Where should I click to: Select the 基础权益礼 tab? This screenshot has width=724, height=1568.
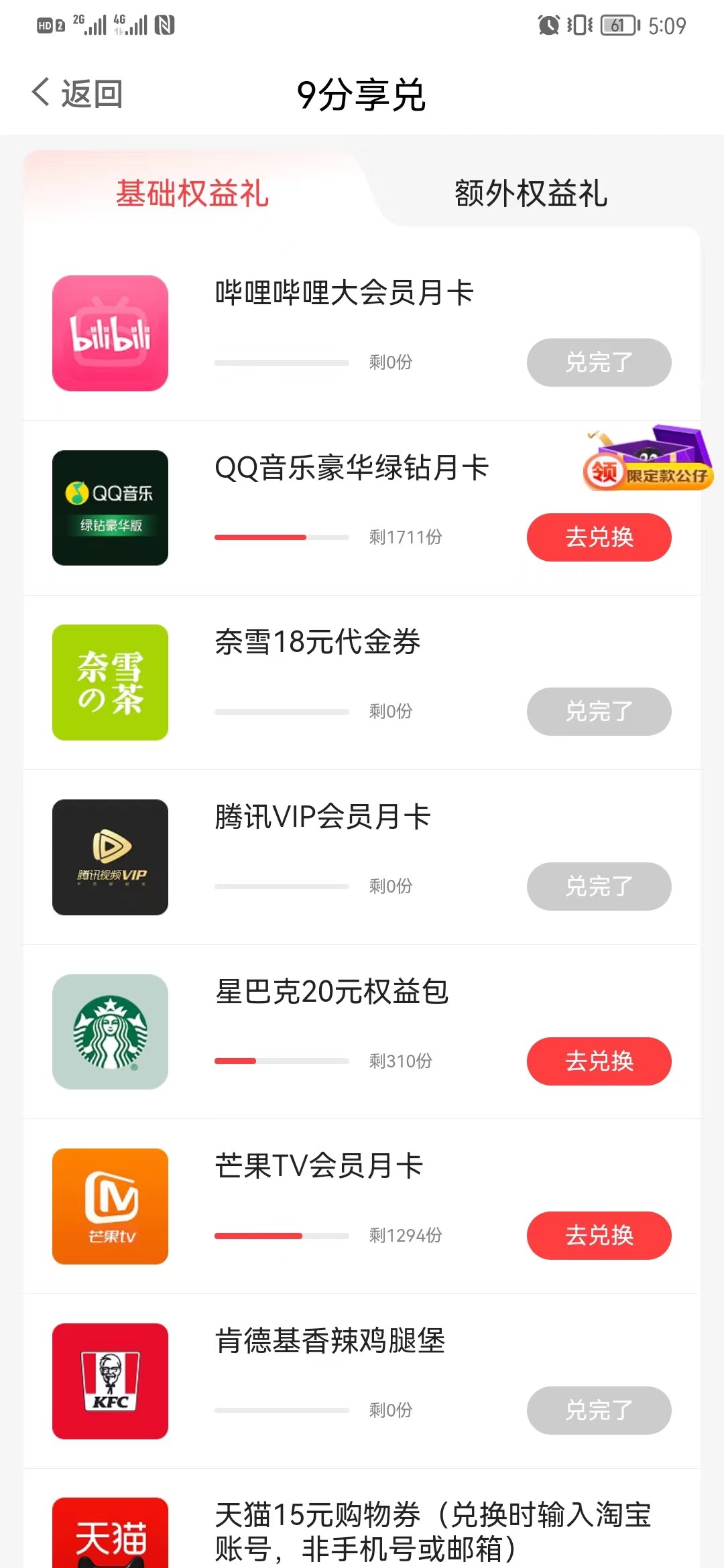[194, 194]
